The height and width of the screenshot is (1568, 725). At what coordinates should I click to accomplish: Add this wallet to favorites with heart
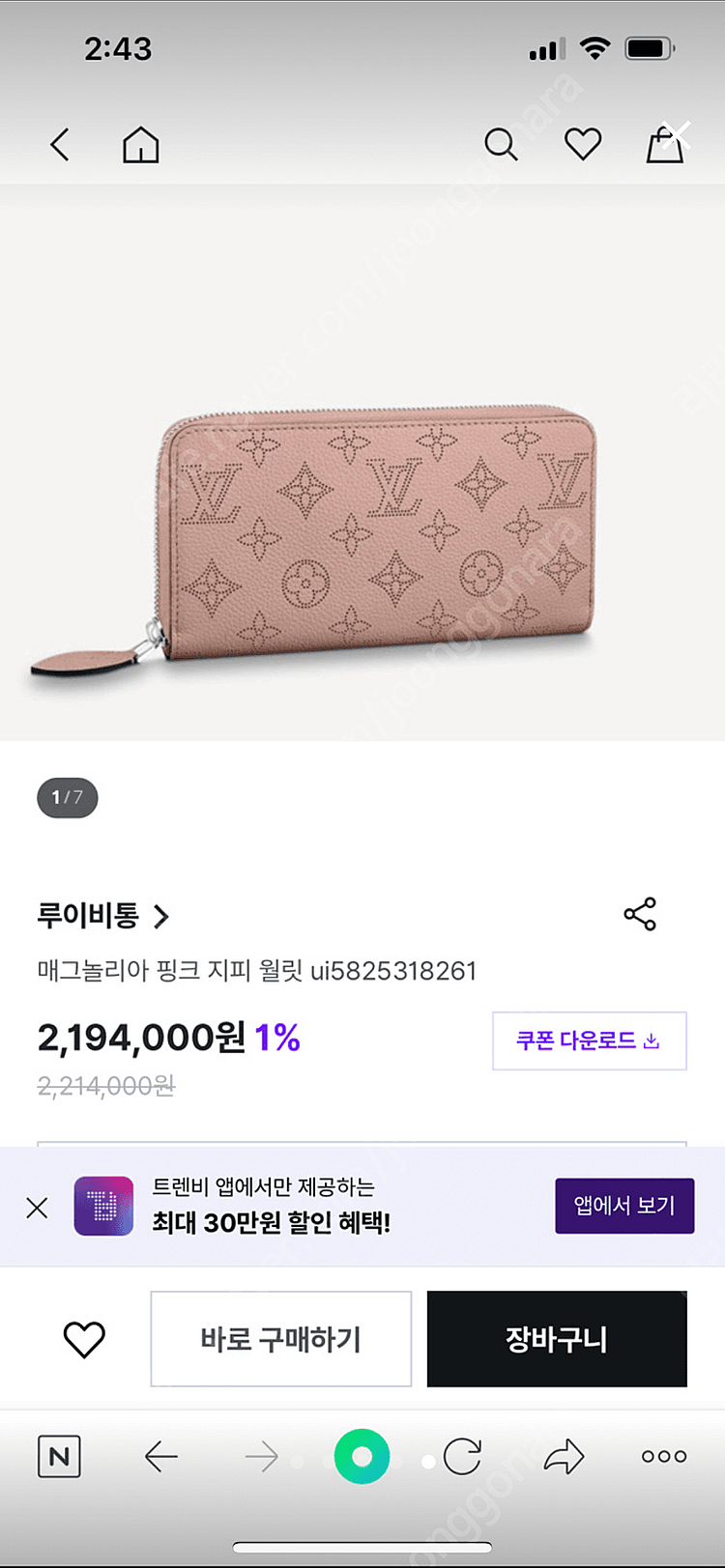(84, 1340)
